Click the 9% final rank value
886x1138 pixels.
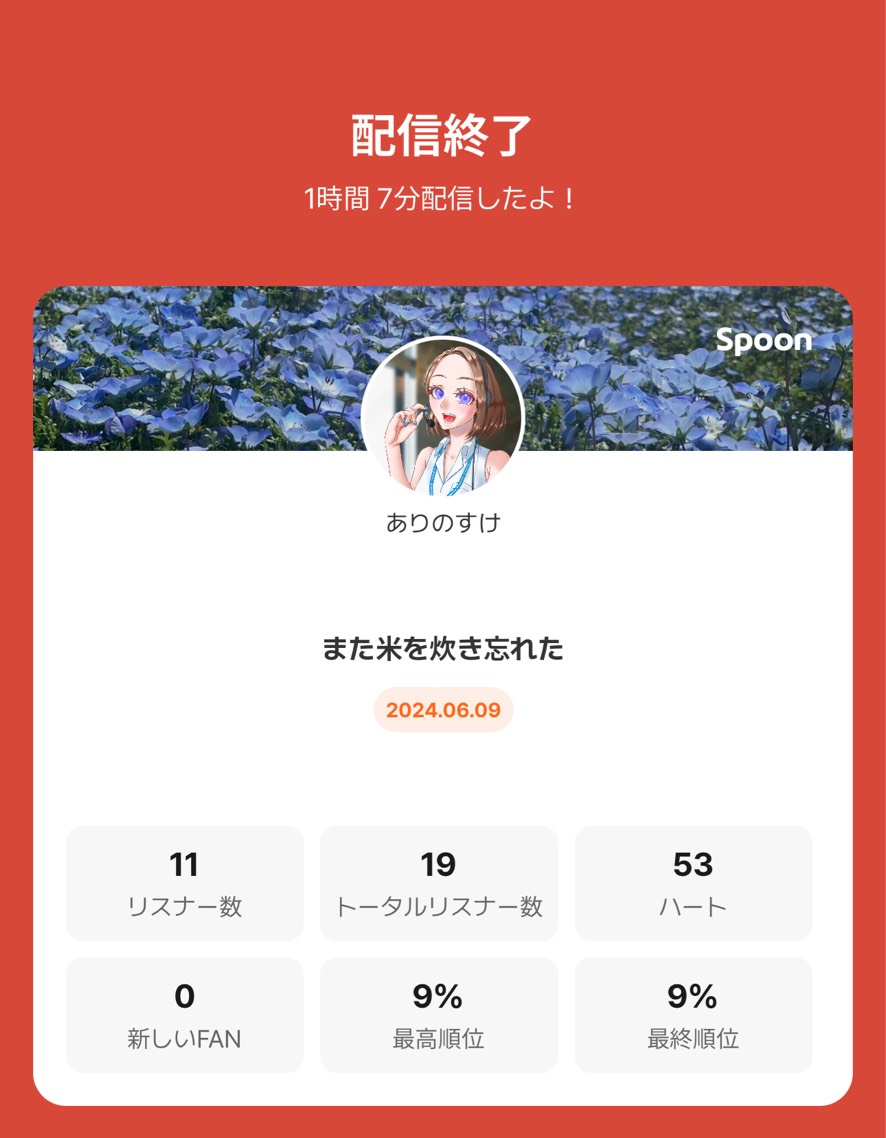click(x=693, y=997)
